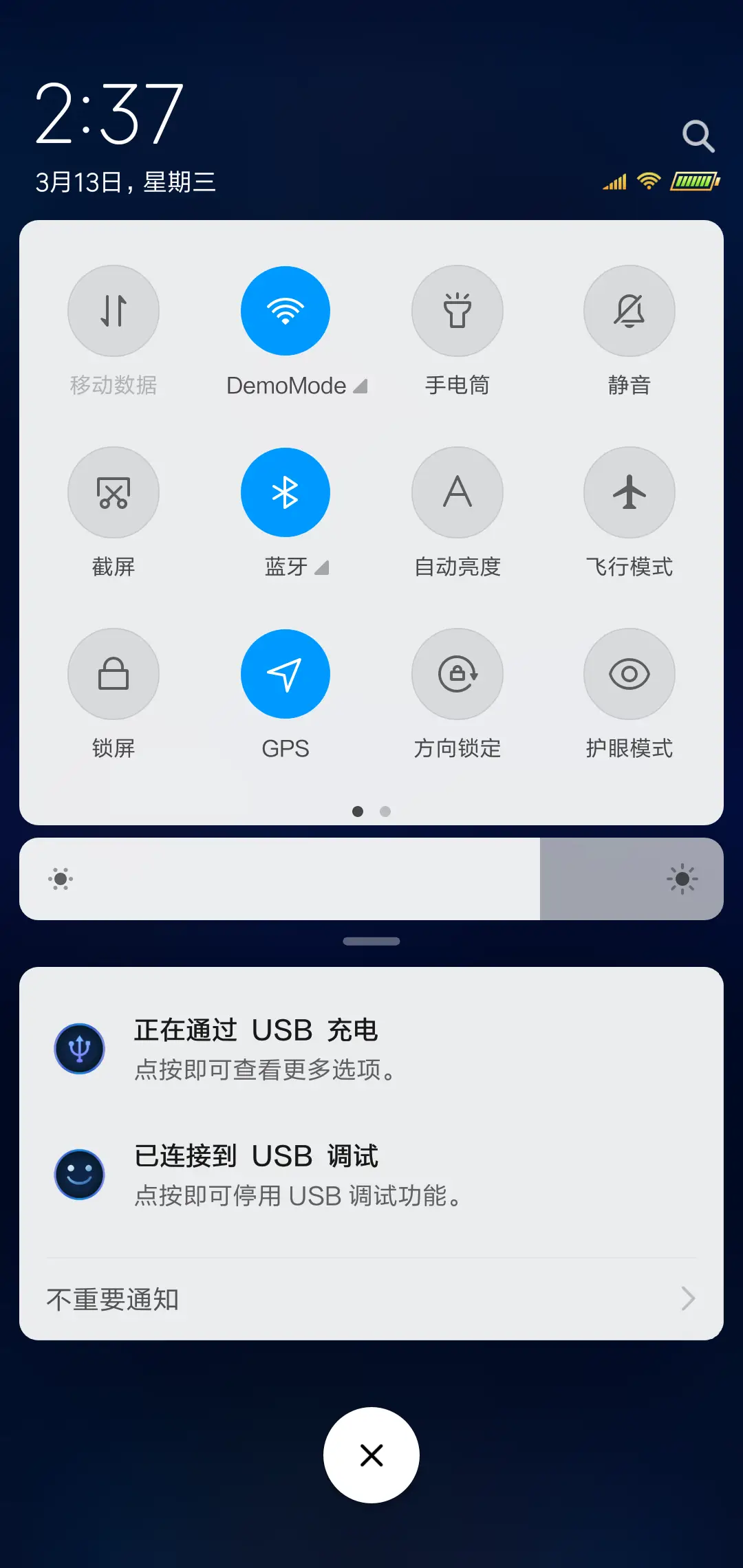
Task: Tap the USB debugging smiley icon
Action: point(79,1174)
